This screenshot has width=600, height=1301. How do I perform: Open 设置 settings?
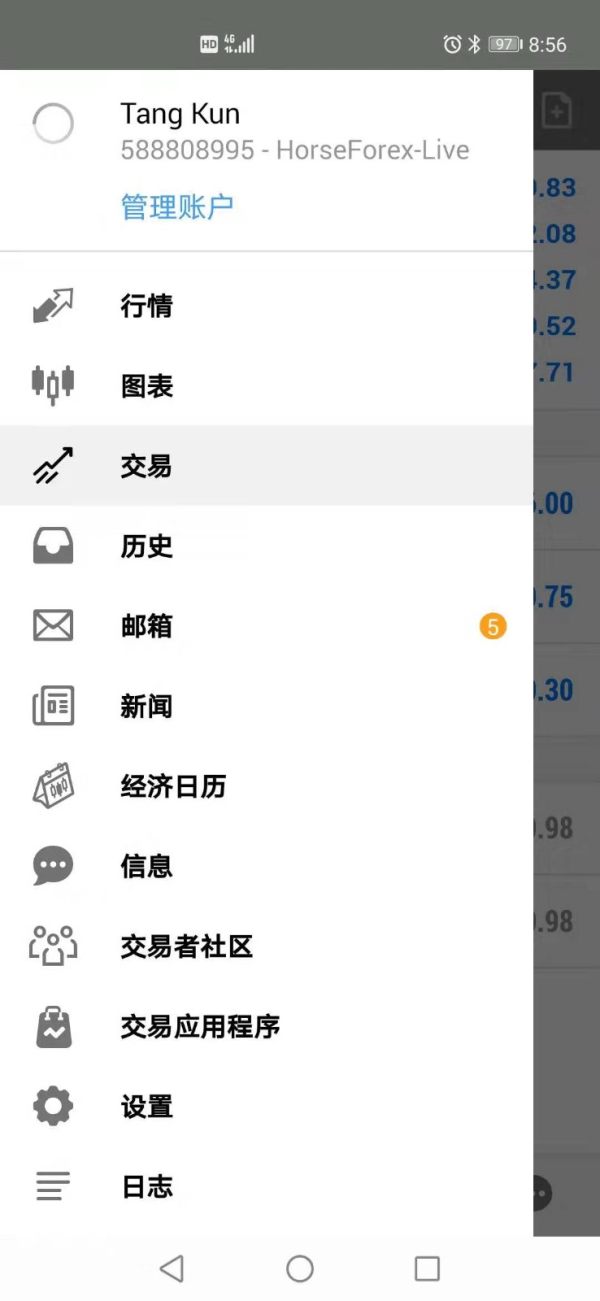266,1106
